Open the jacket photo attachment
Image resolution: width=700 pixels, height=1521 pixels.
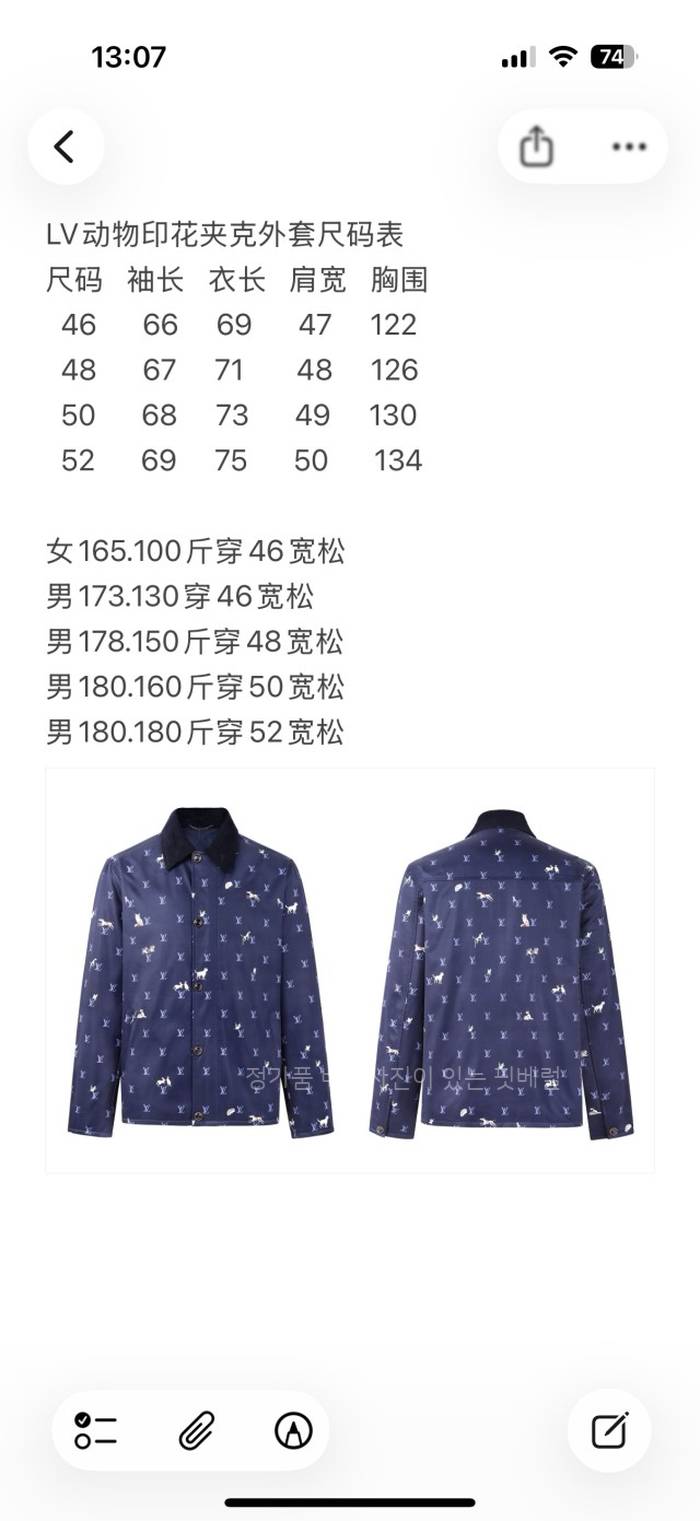pyautogui.click(x=350, y=970)
